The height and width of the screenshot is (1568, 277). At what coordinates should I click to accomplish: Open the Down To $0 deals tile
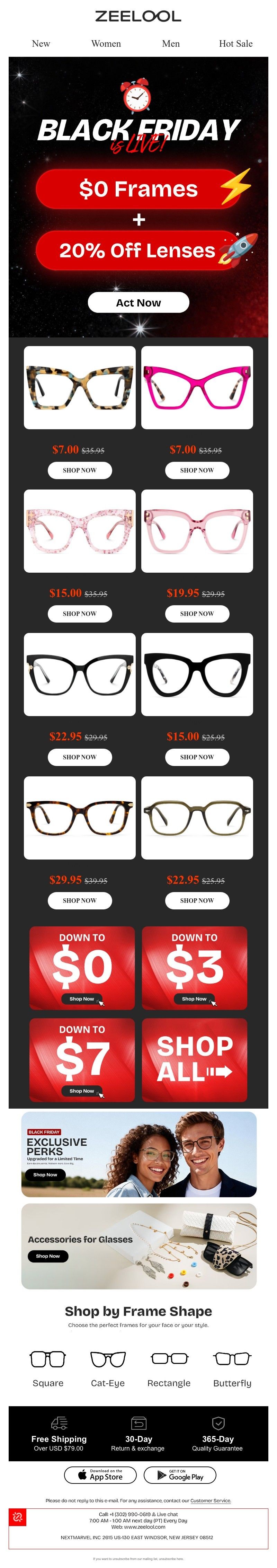pyautogui.click(x=82, y=967)
